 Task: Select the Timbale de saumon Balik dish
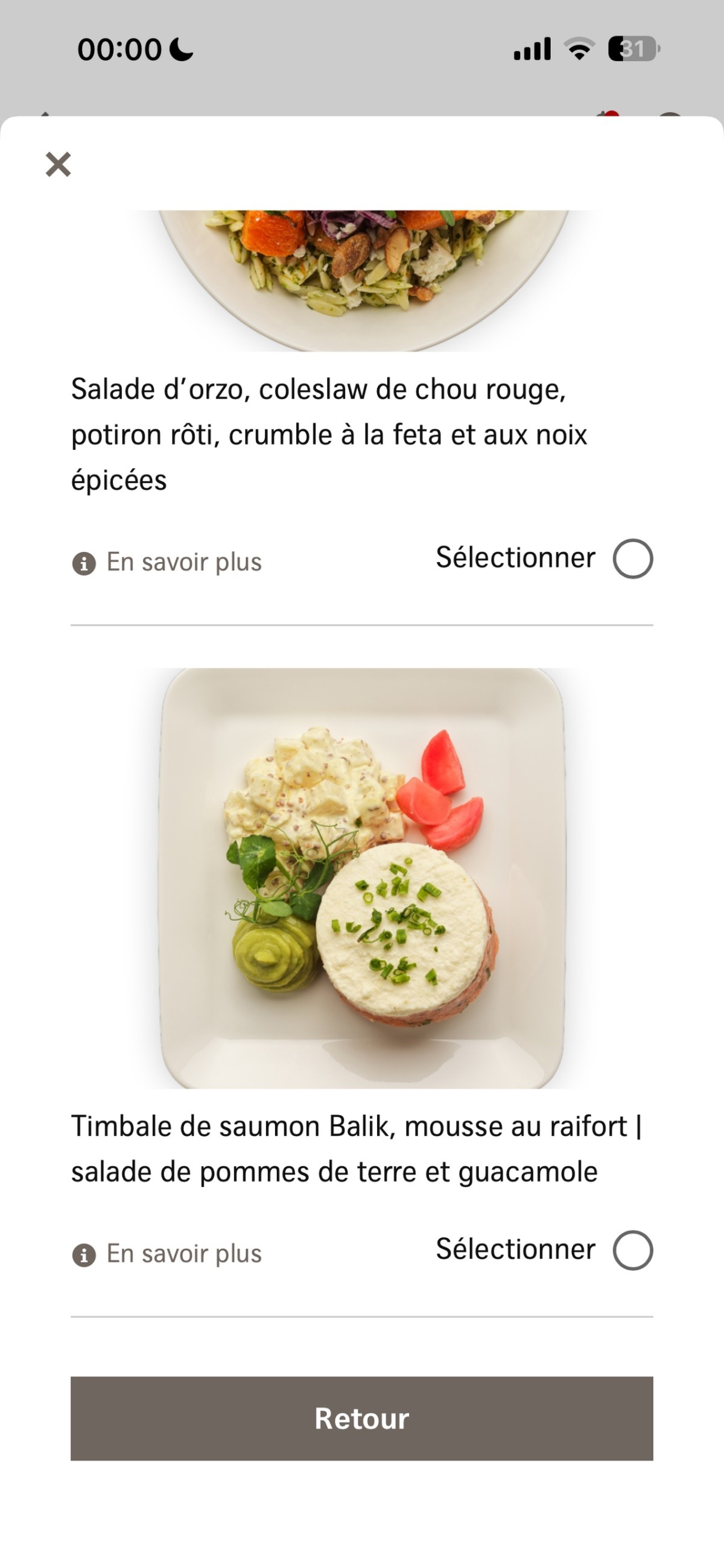[633, 1250]
